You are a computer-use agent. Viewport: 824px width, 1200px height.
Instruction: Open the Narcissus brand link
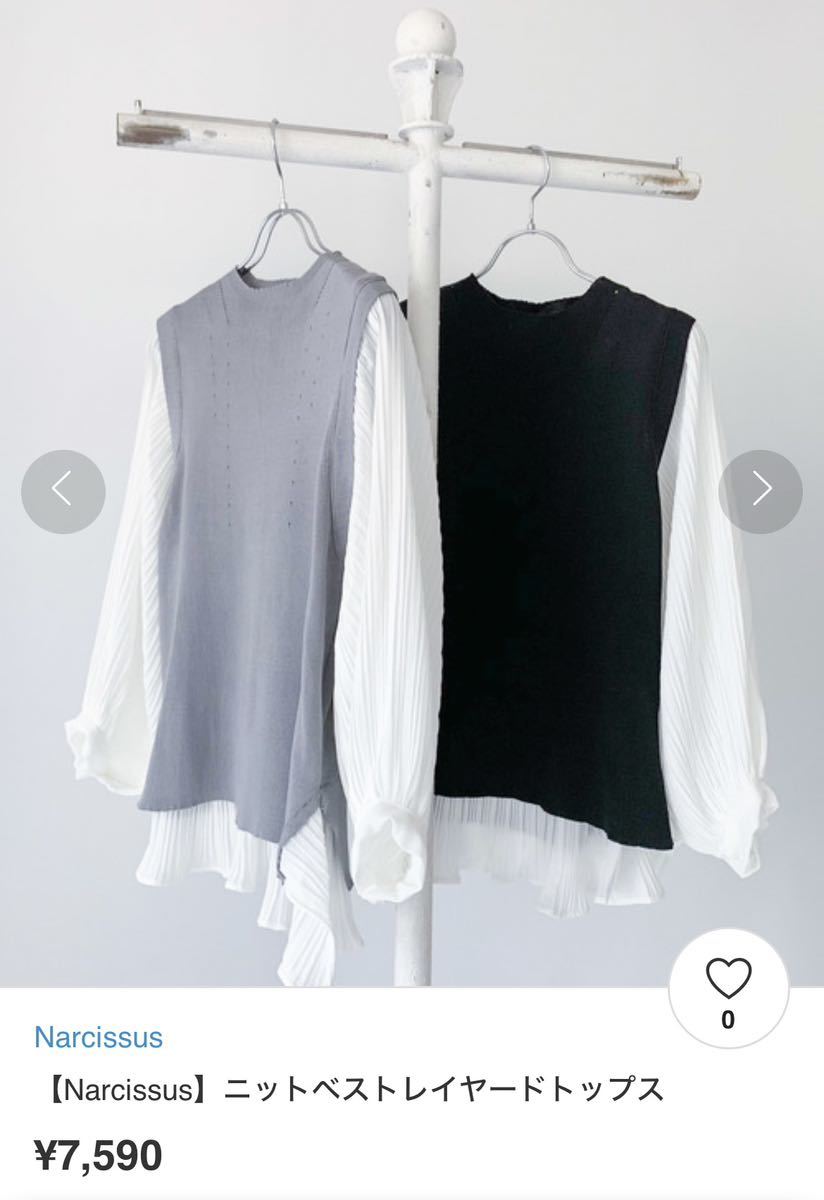tap(98, 1037)
